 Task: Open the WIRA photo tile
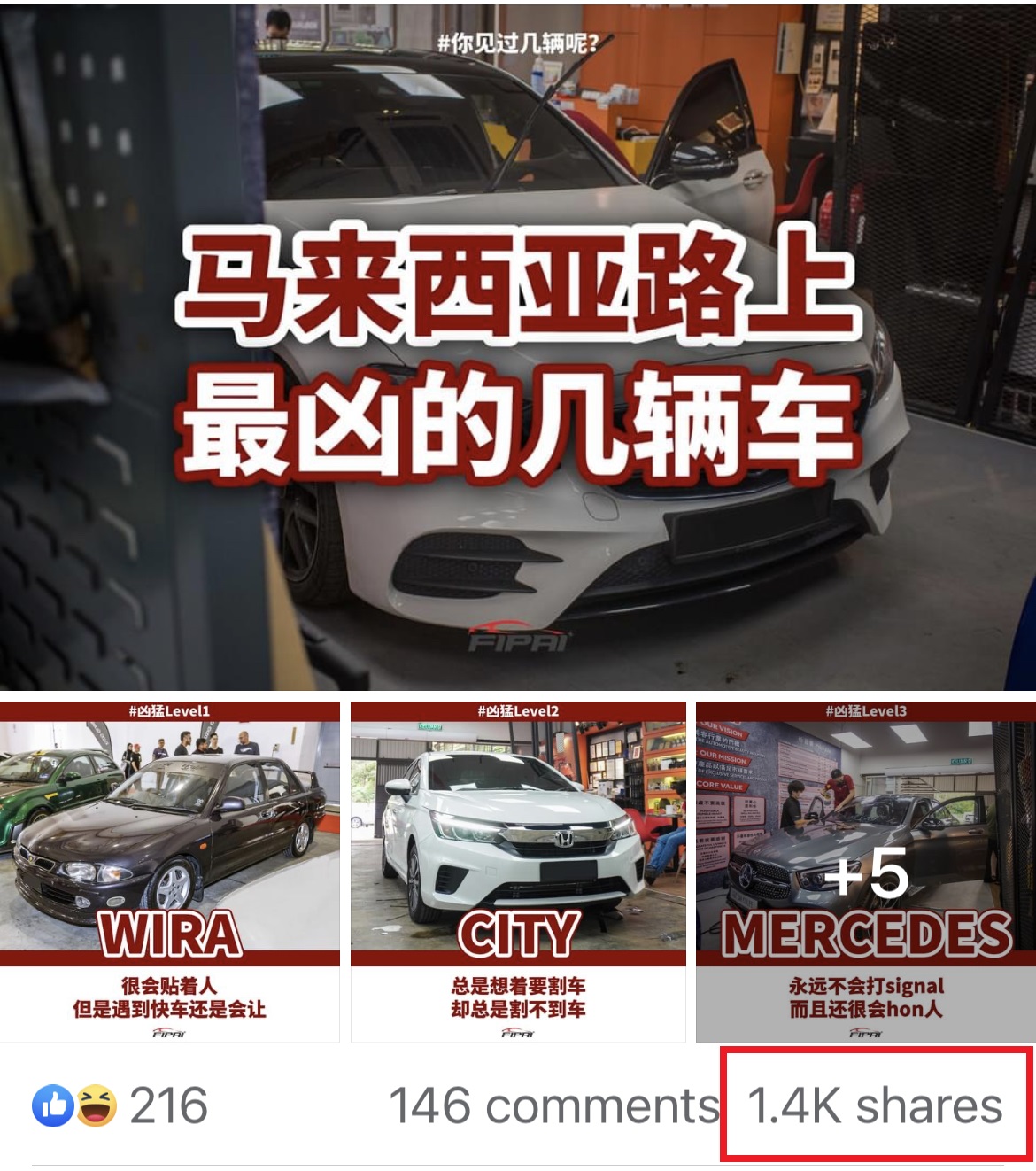(169, 870)
